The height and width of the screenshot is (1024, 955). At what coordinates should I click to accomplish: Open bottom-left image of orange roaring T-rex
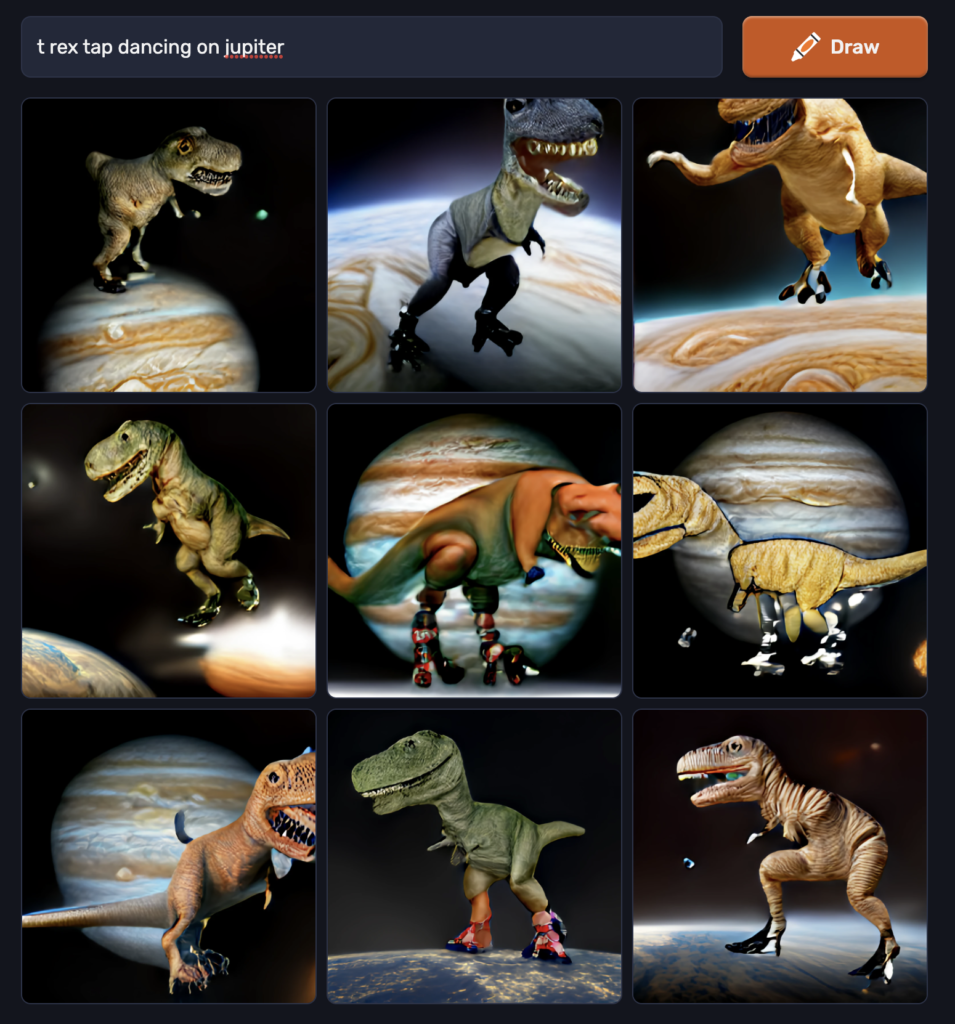coord(168,857)
